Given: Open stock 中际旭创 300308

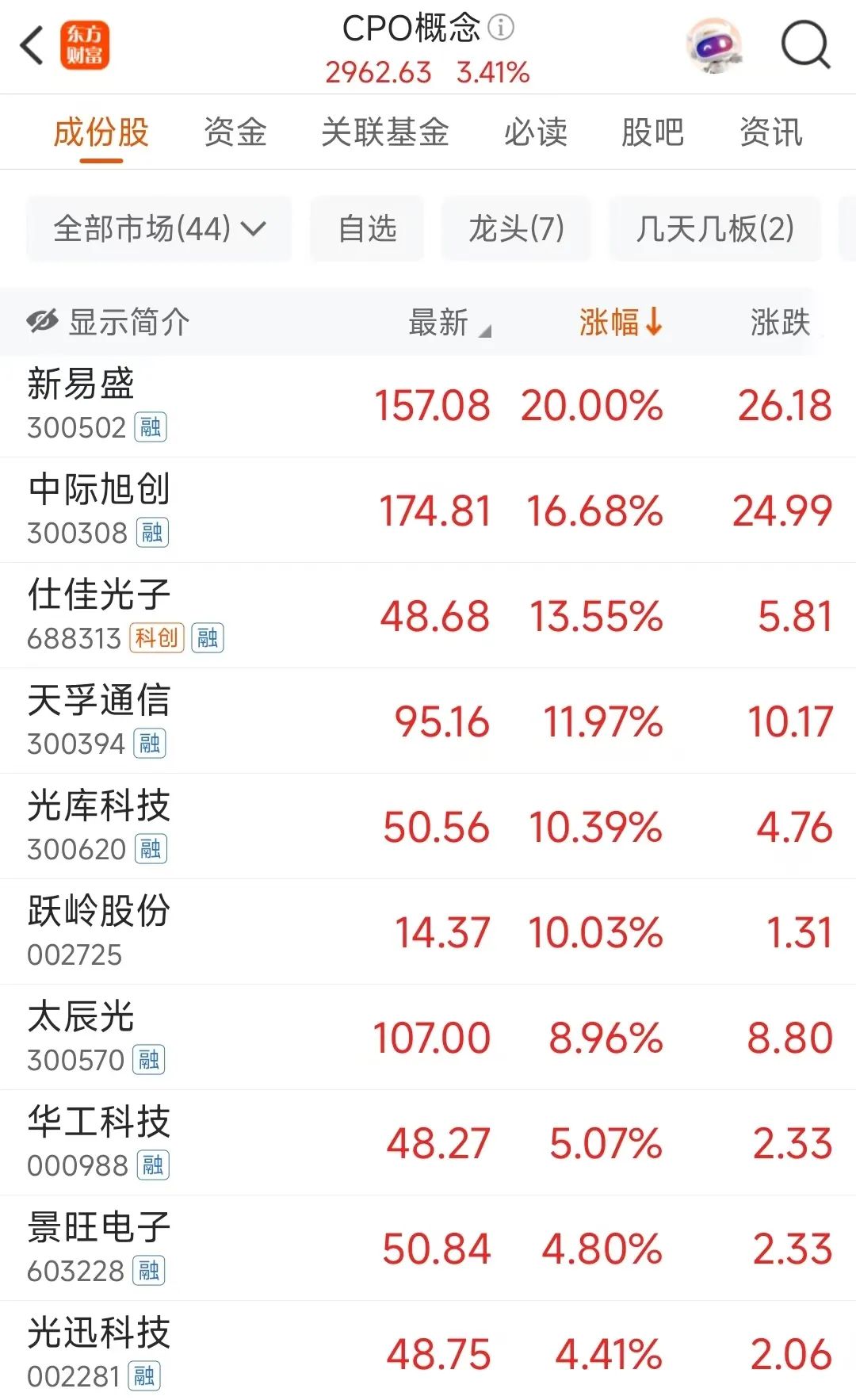Looking at the screenshot, I should coord(428,510).
